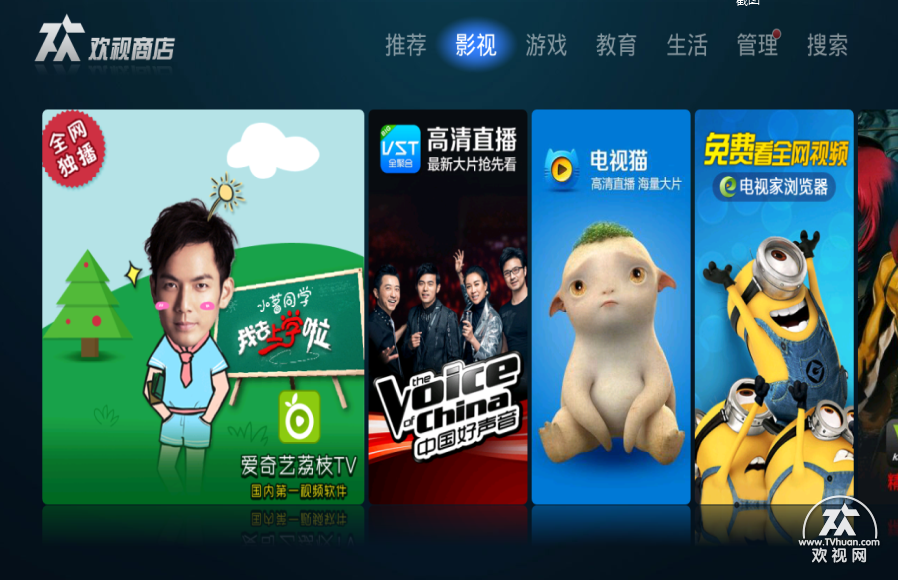Viewport: 898px width, 580px height.
Task: Switch to the 推荐 tab
Action: pyautogui.click(x=406, y=45)
